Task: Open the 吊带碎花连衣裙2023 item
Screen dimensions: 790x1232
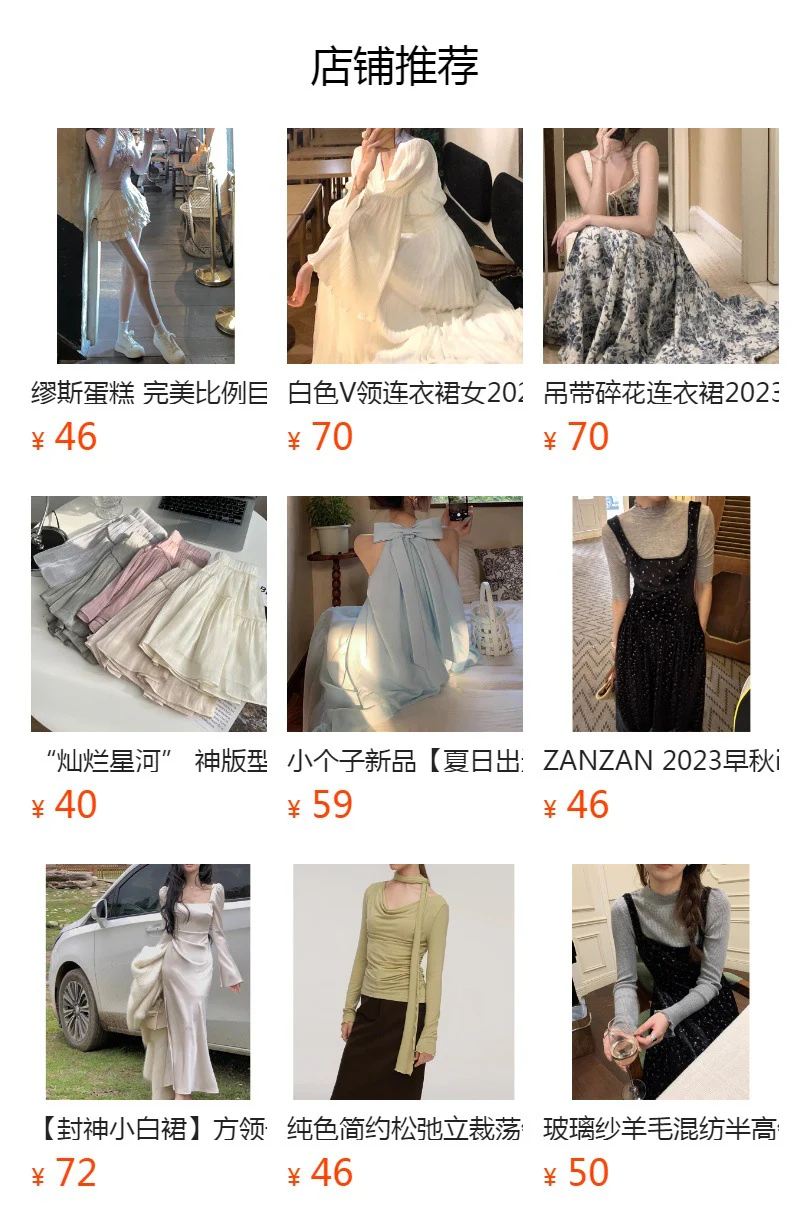Action: (660, 246)
